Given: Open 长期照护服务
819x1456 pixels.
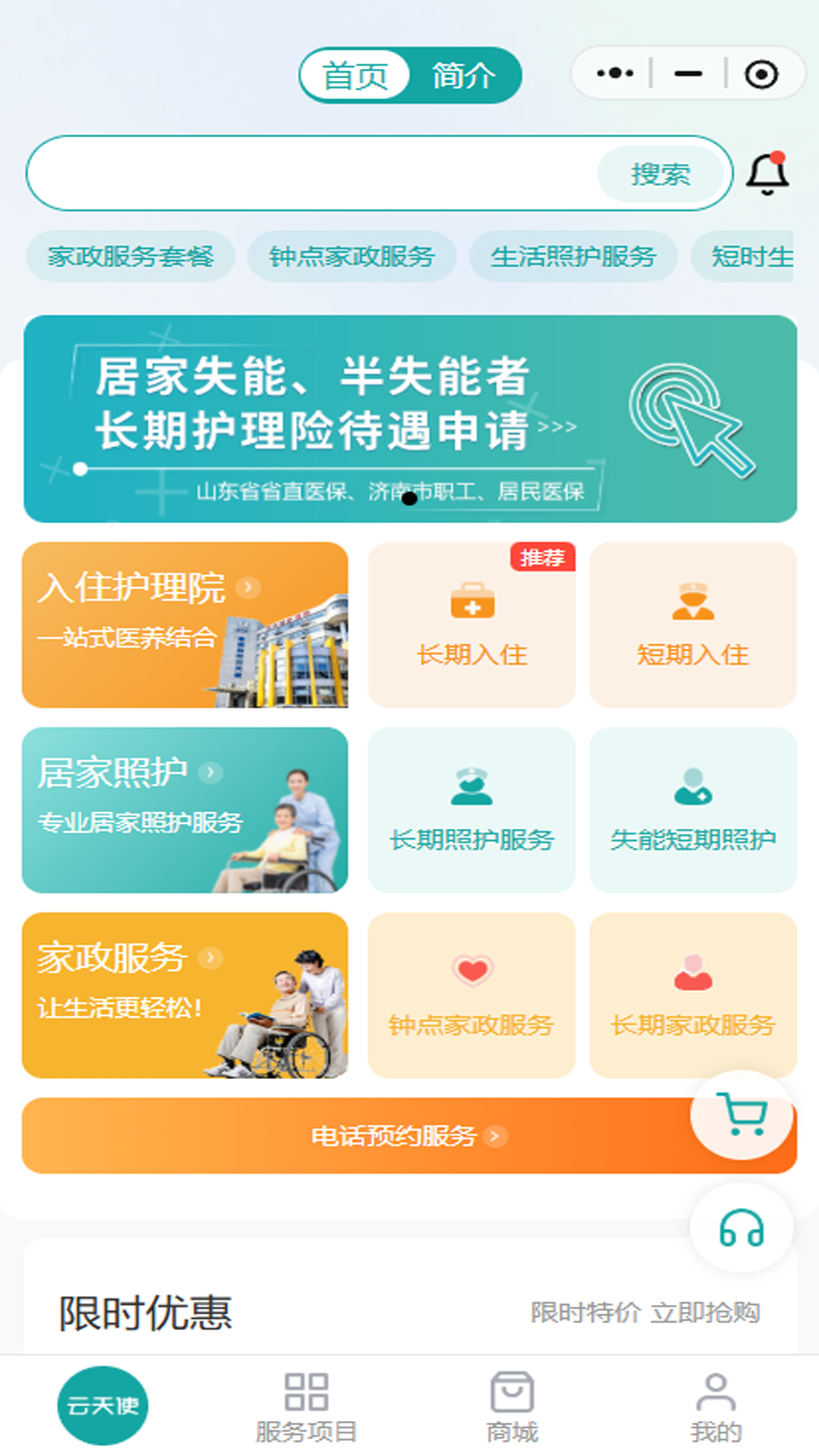Looking at the screenshot, I should point(472,810).
